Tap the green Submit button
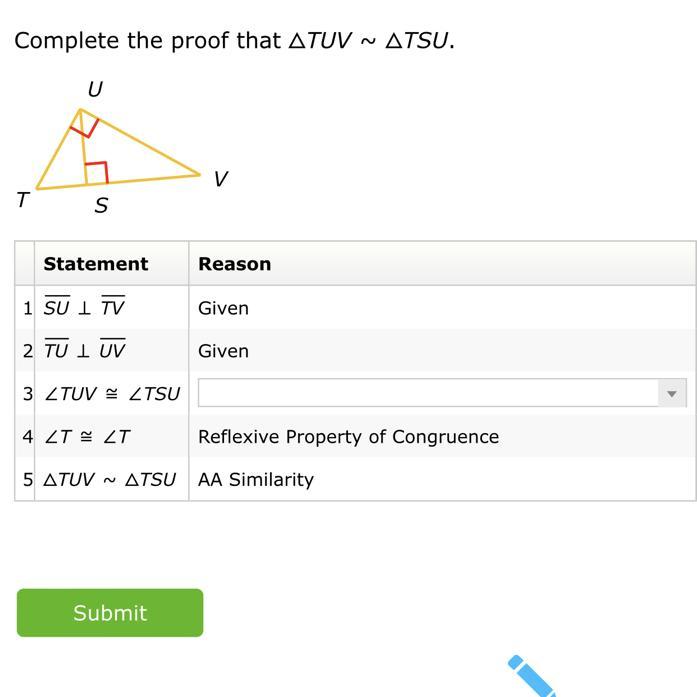This screenshot has width=697, height=697. [110, 613]
